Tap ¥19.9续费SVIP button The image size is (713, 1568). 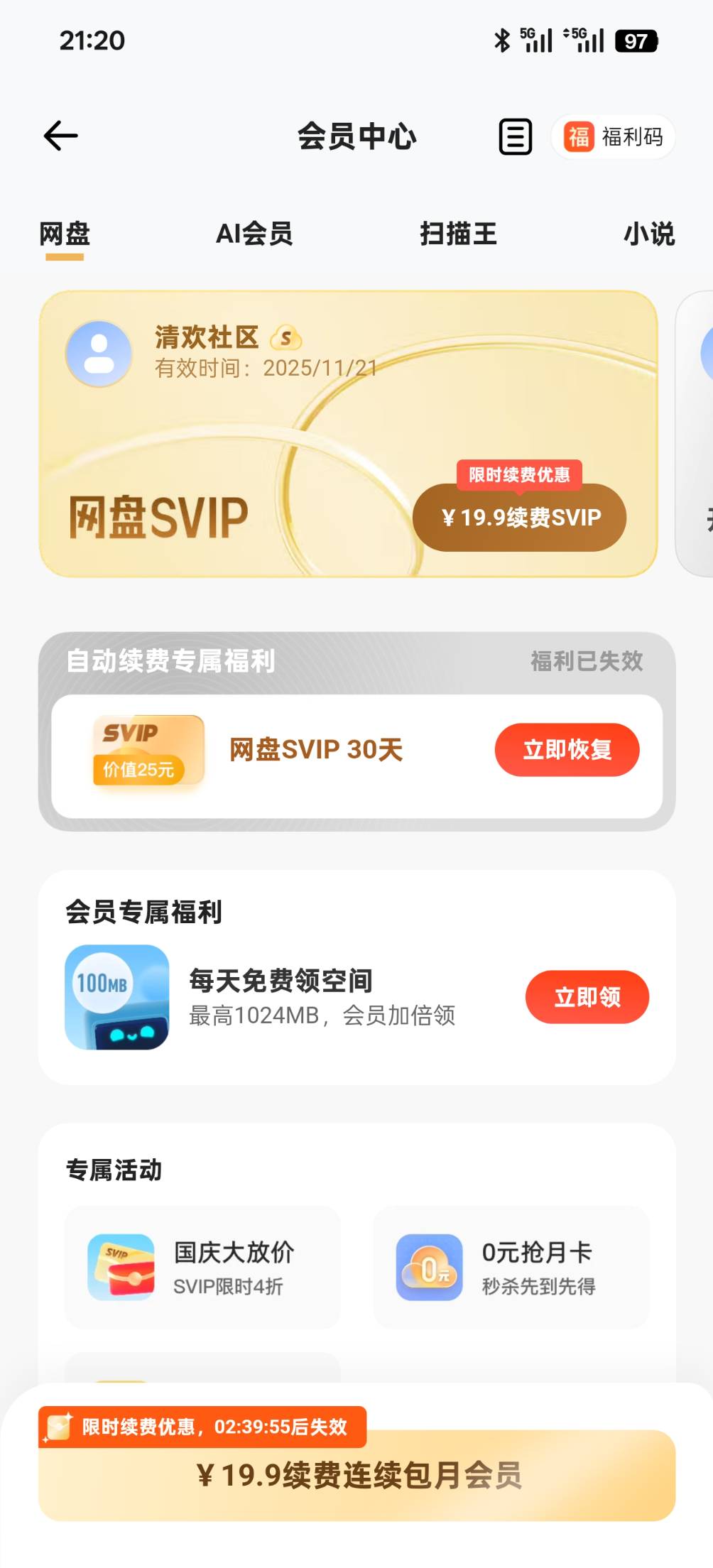coord(520,517)
